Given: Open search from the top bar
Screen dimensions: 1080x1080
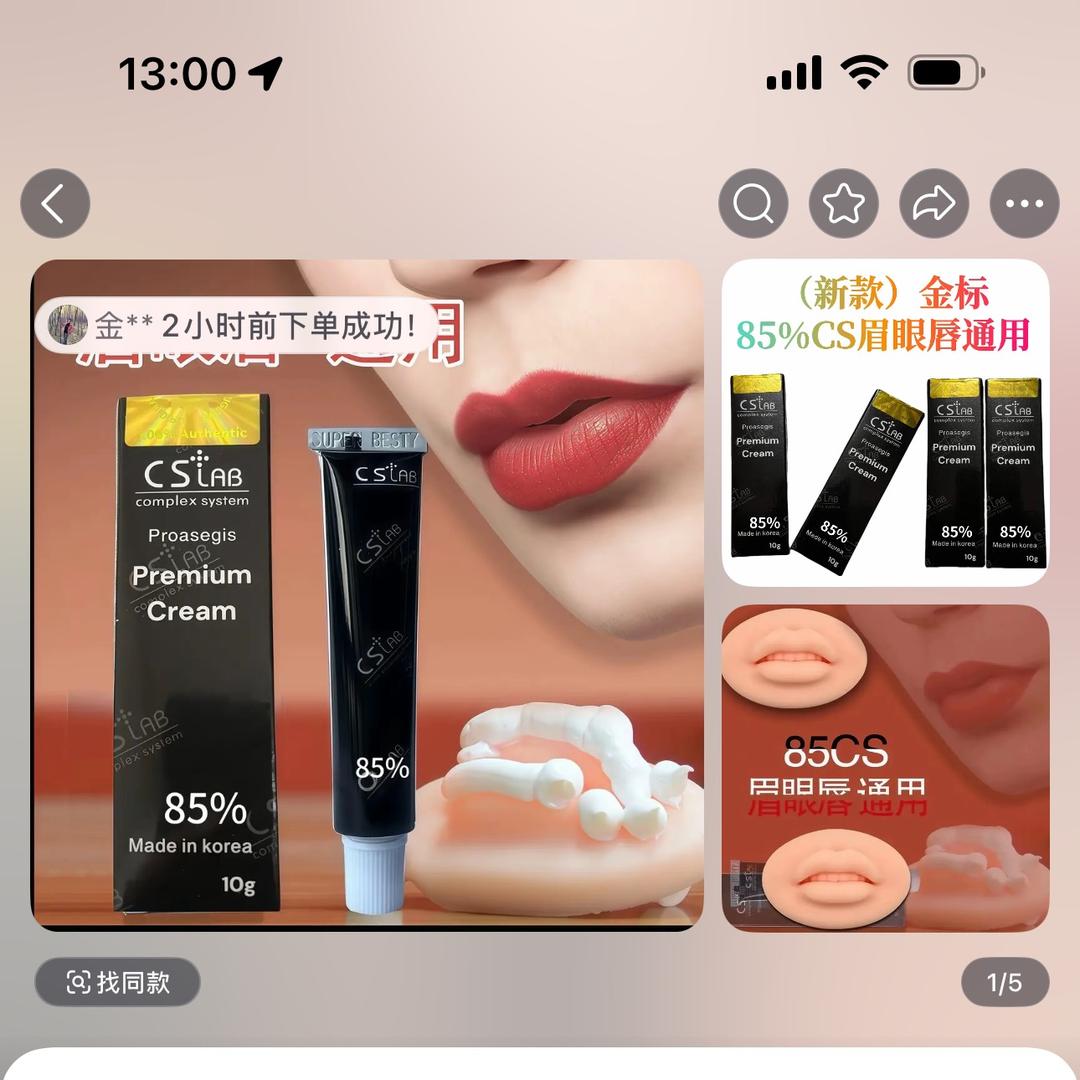Looking at the screenshot, I should pyautogui.click(x=753, y=204).
